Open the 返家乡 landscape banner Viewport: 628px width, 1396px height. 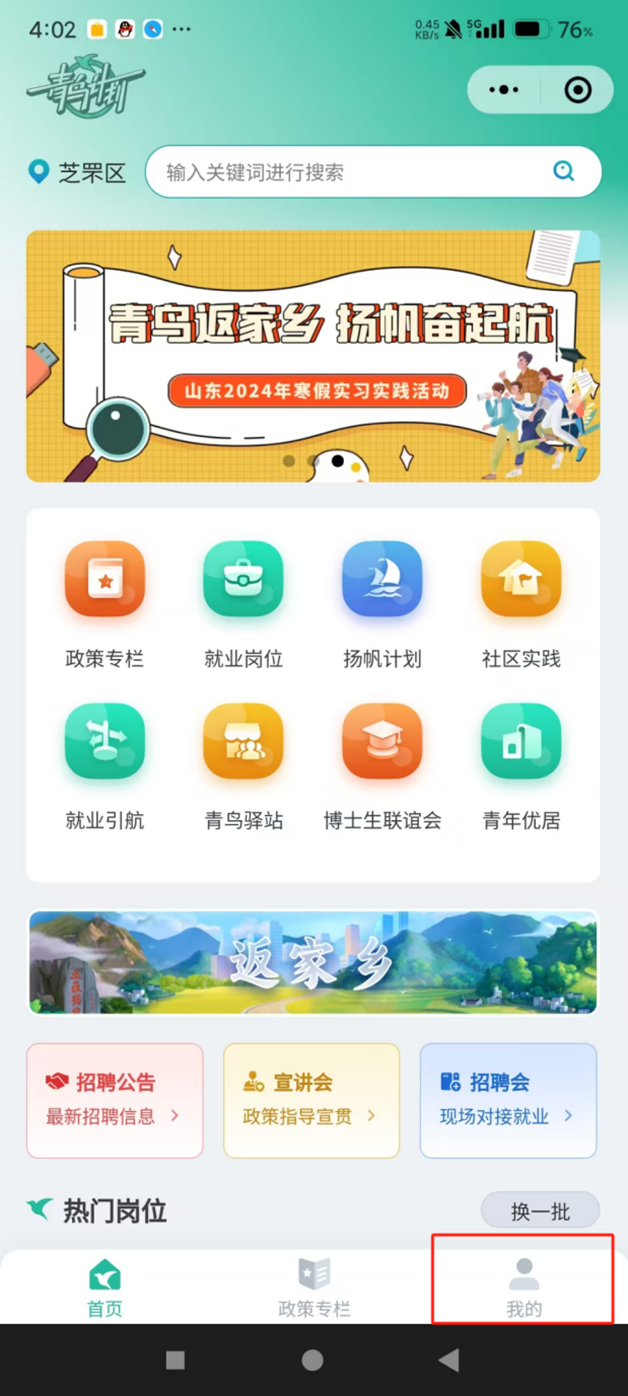(x=313, y=962)
